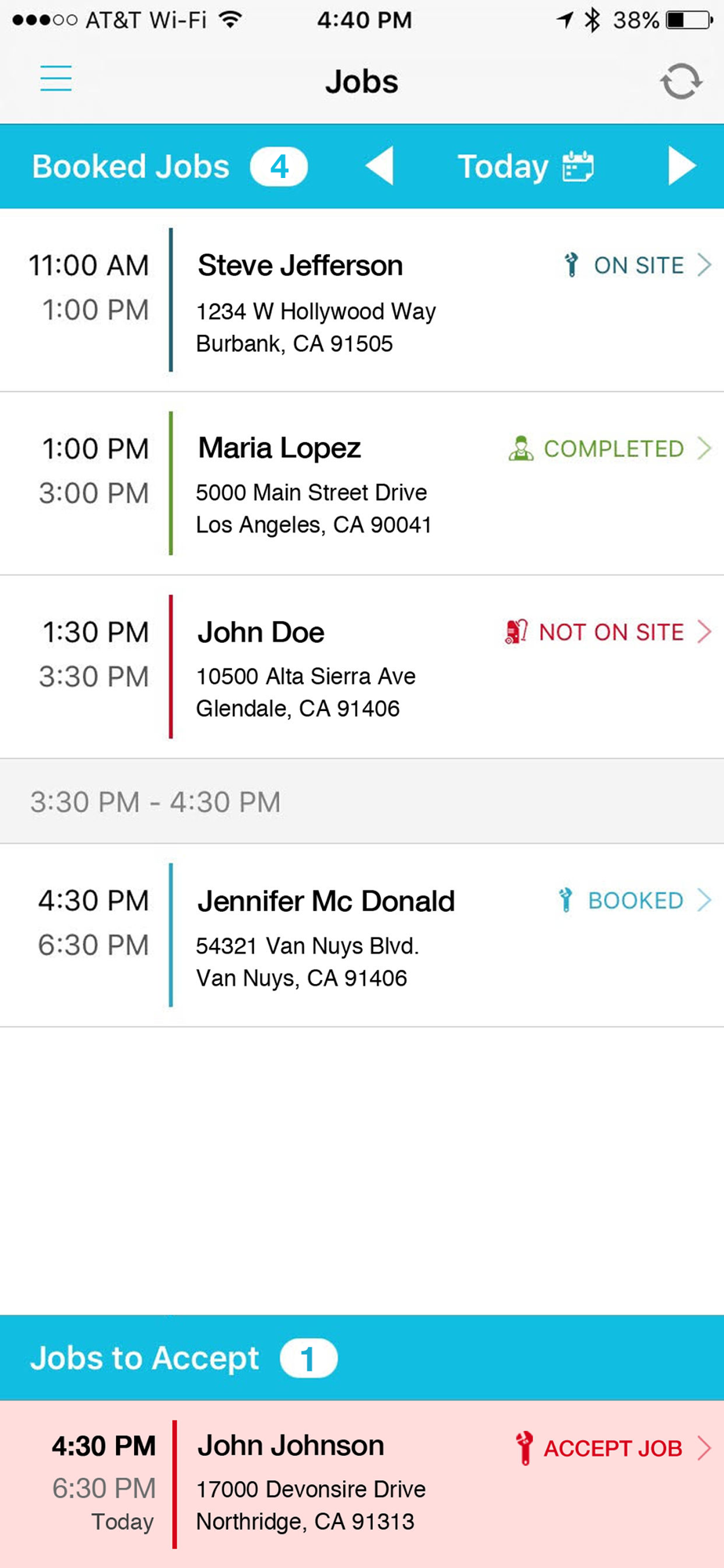Open Jennifer Mc Donald's booked job
The image size is (724, 1568).
362,935
